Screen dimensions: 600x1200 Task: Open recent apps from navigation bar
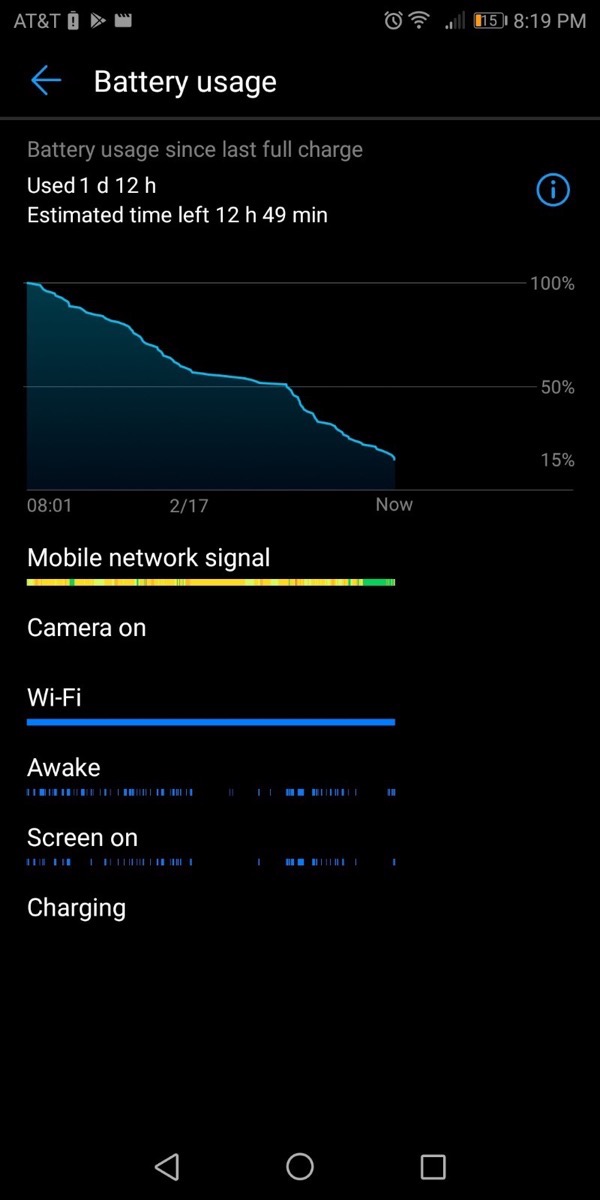(x=433, y=1166)
